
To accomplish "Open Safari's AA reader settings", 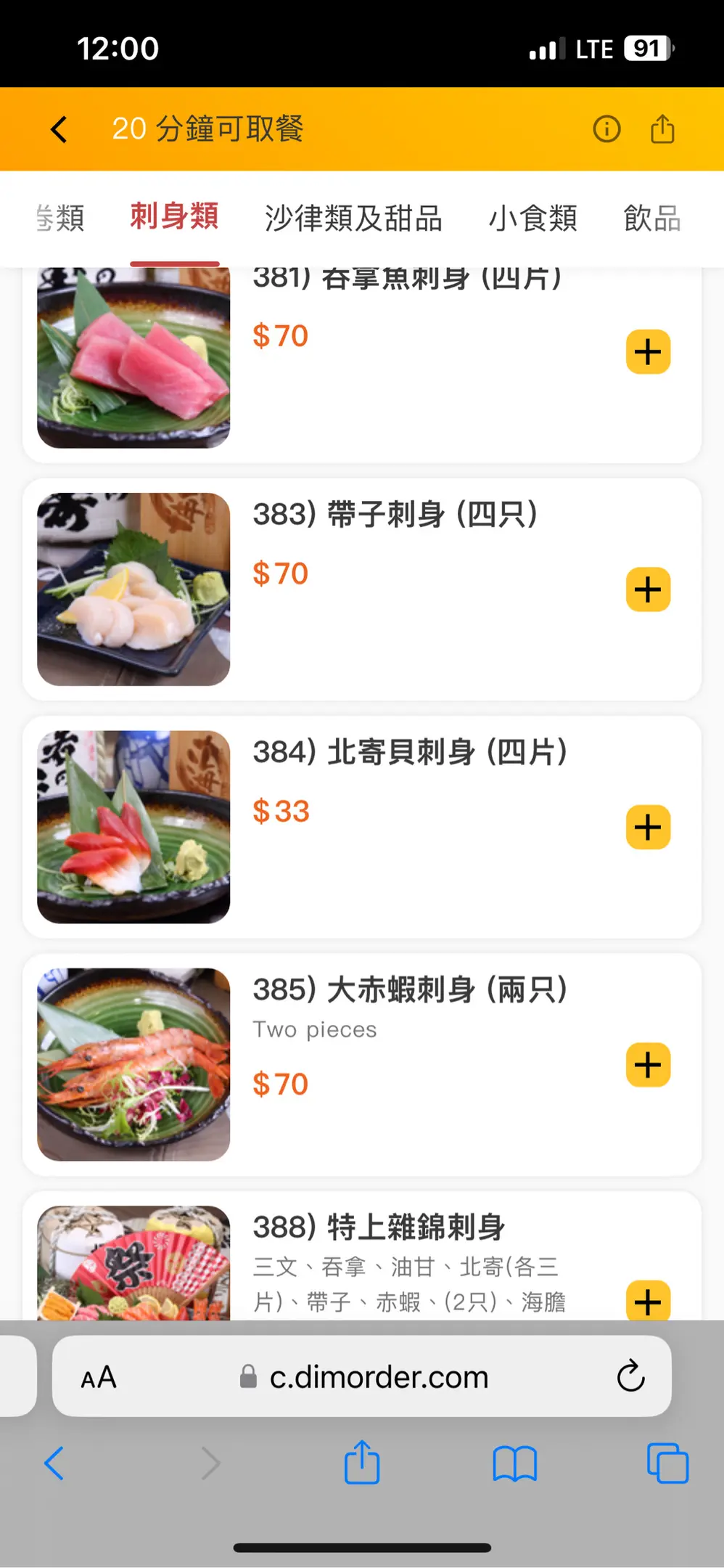I will (99, 1377).
